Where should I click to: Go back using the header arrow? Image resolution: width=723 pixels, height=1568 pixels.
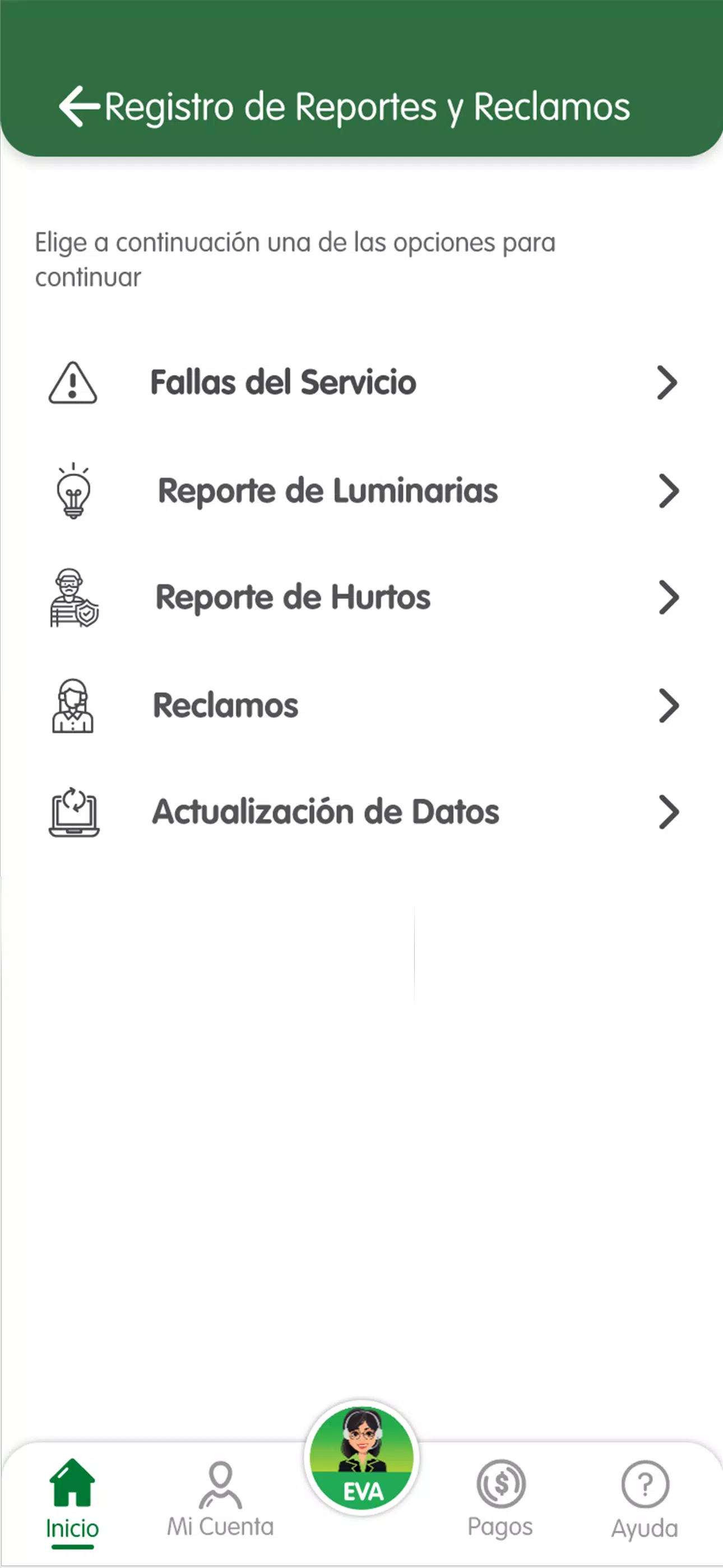(x=79, y=107)
